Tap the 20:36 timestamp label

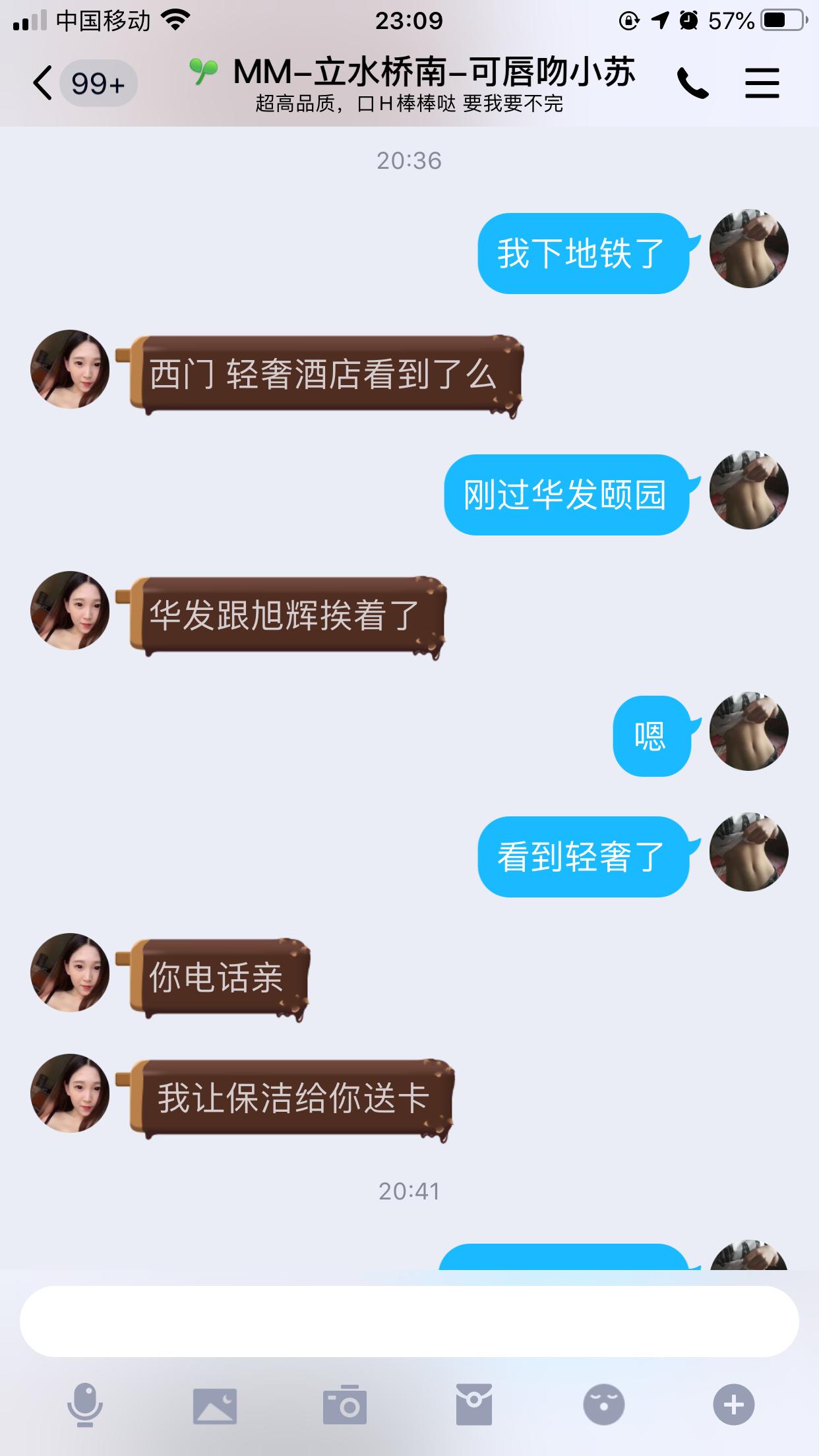[409, 159]
